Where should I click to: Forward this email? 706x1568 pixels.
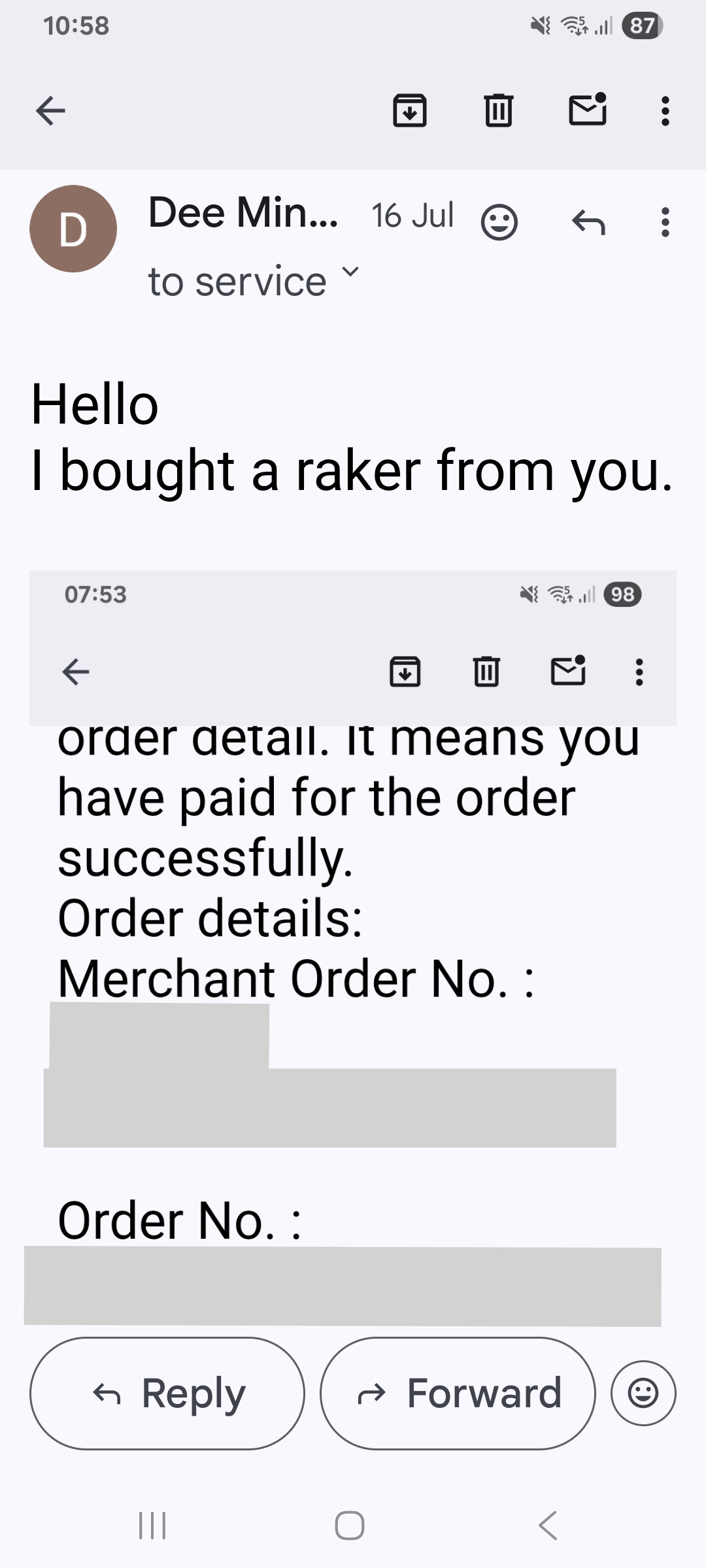pos(458,1394)
